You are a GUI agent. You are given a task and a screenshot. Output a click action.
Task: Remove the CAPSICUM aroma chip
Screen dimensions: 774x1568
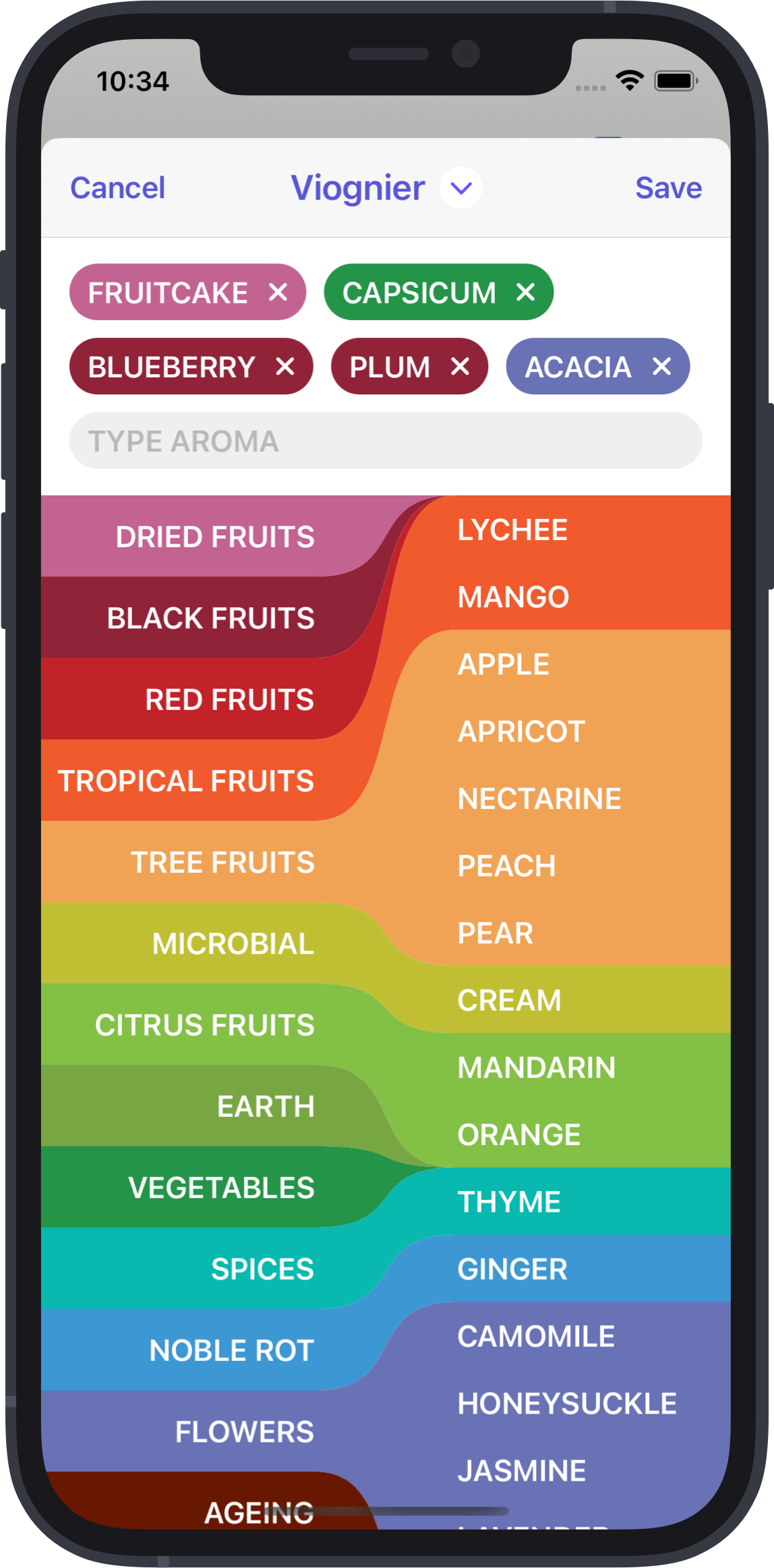pyautogui.click(x=525, y=292)
